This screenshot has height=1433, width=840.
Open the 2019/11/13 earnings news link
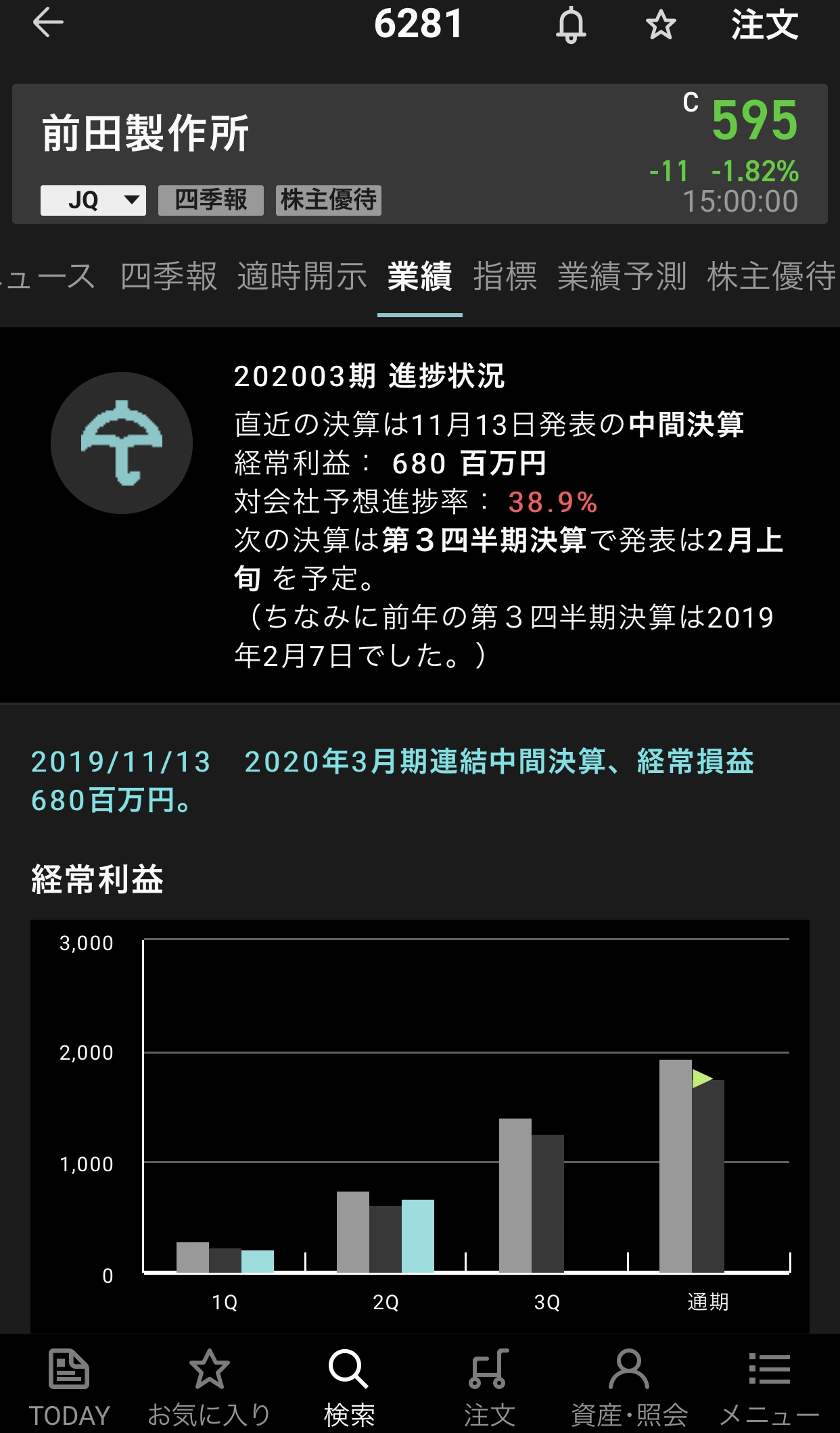coord(392,780)
